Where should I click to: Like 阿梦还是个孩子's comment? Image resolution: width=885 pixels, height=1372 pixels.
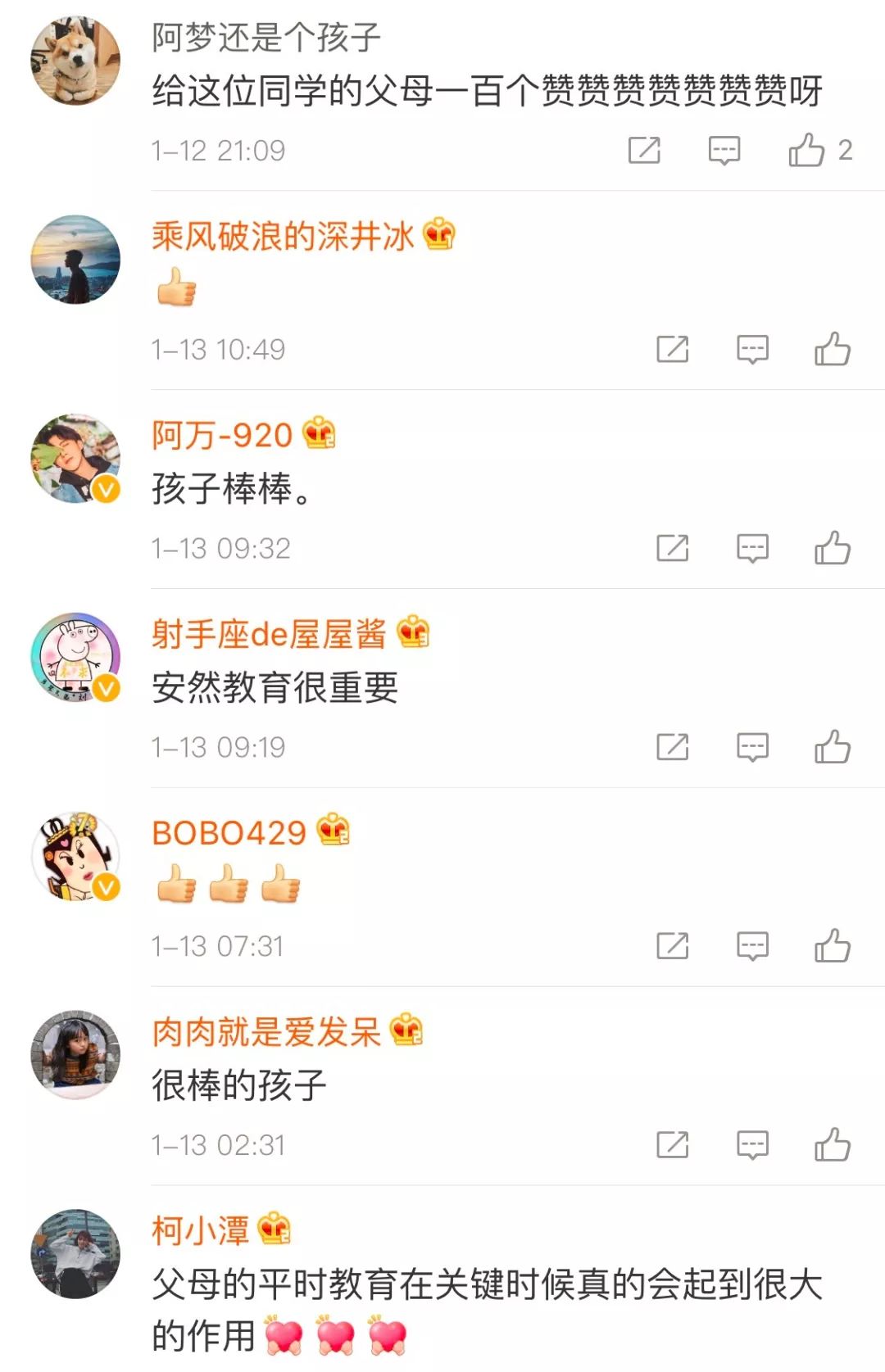click(807, 150)
